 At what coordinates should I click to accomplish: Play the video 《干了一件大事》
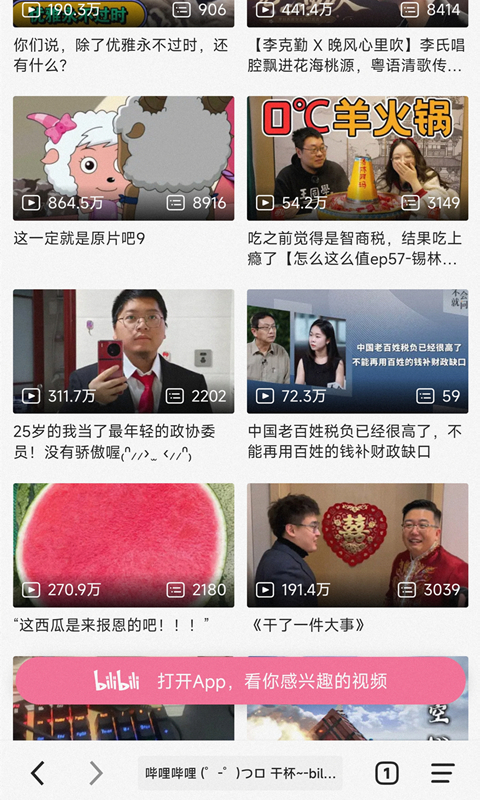point(357,545)
